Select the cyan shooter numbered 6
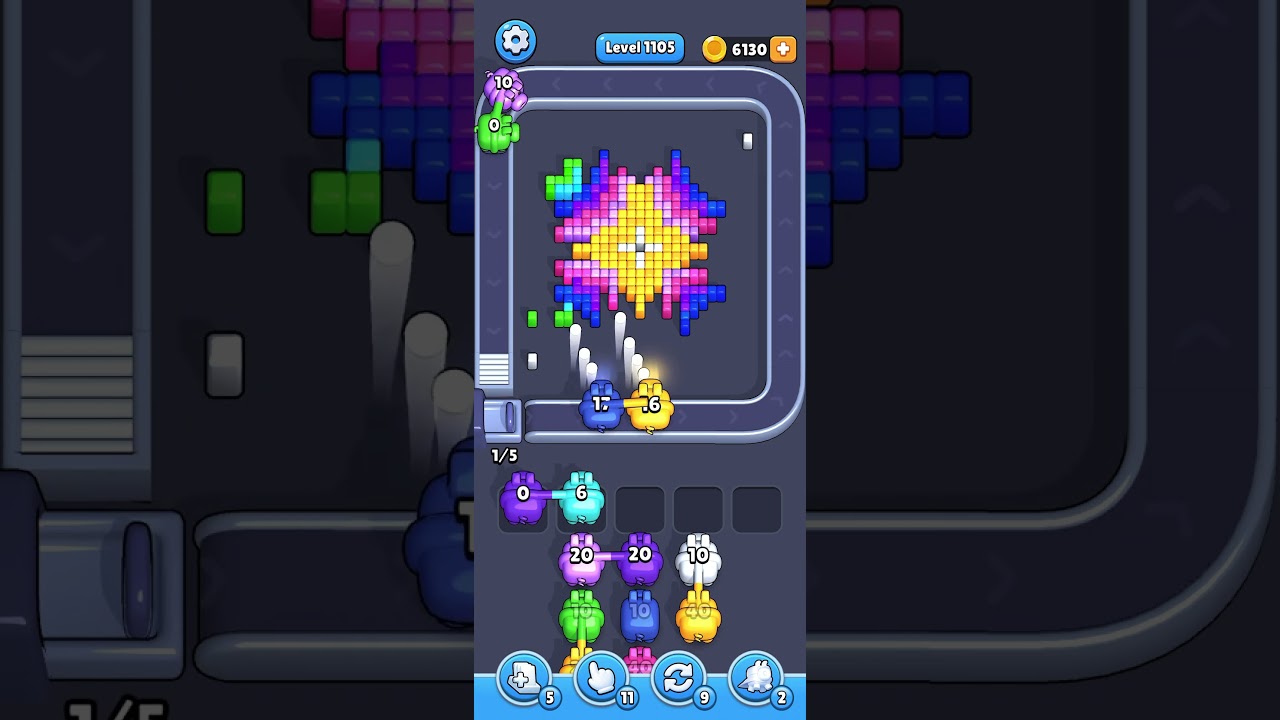This screenshot has width=1280, height=720. point(581,499)
